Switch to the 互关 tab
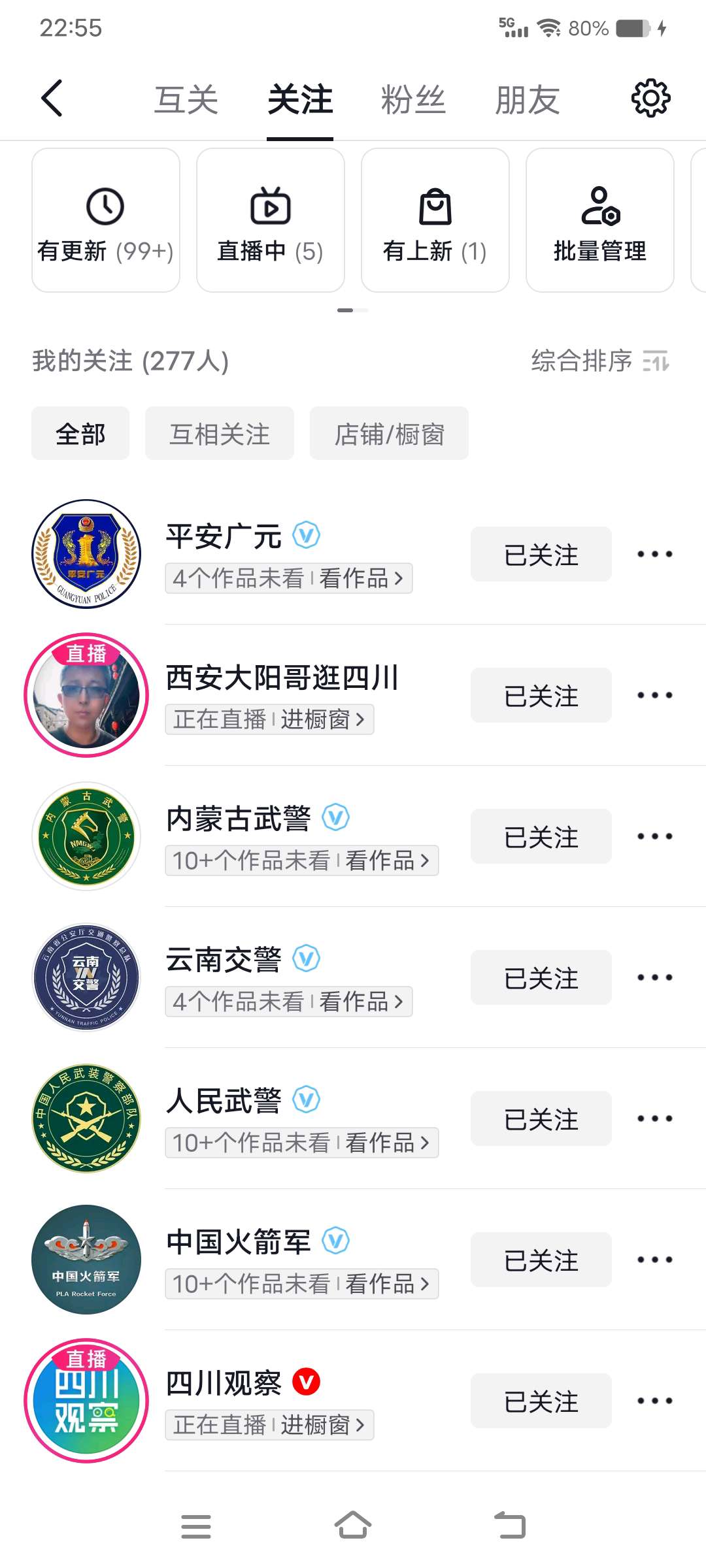 pyautogui.click(x=186, y=100)
